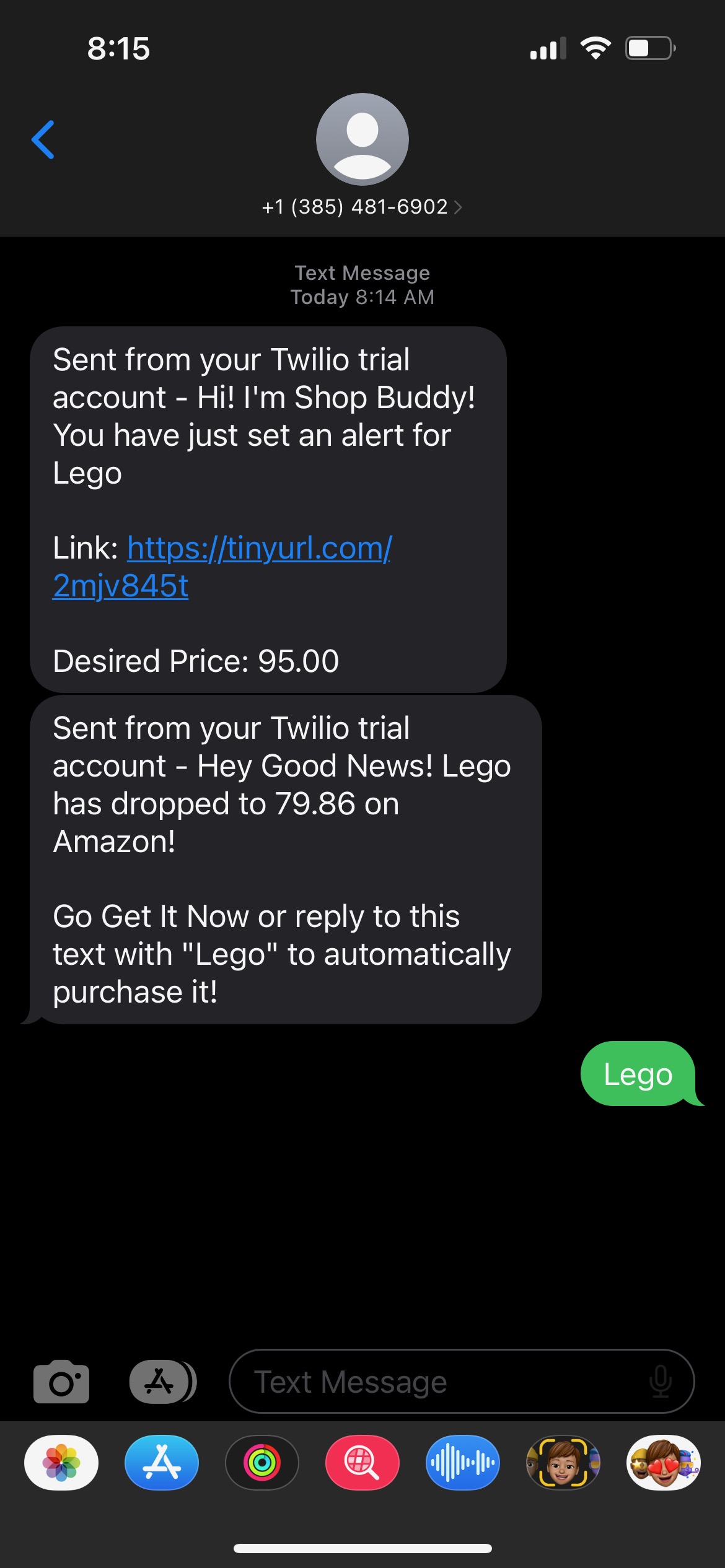
Task: Open the App Store iMessage app
Action: [162, 1463]
